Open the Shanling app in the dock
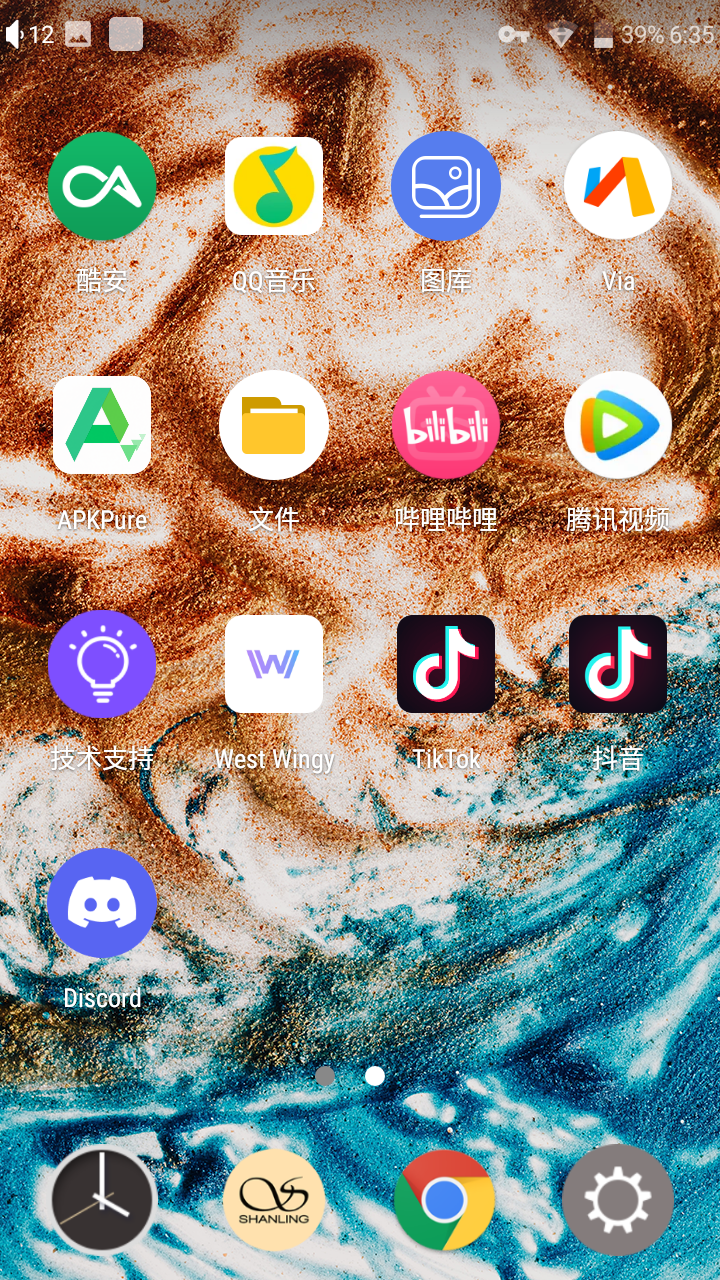Image resolution: width=720 pixels, height=1280 pixels. 274,1200
